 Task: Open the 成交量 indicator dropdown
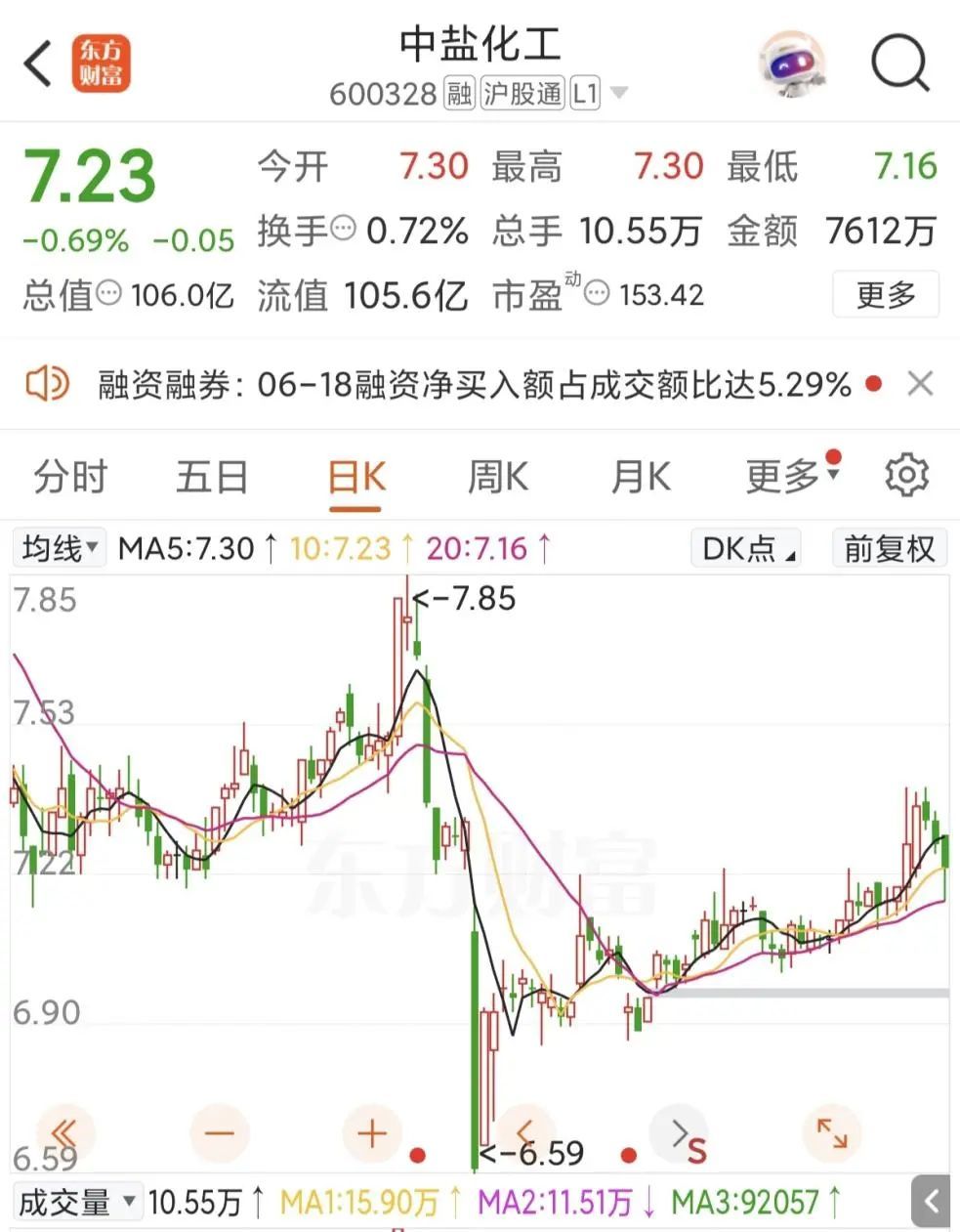(x=76, y=1202)
